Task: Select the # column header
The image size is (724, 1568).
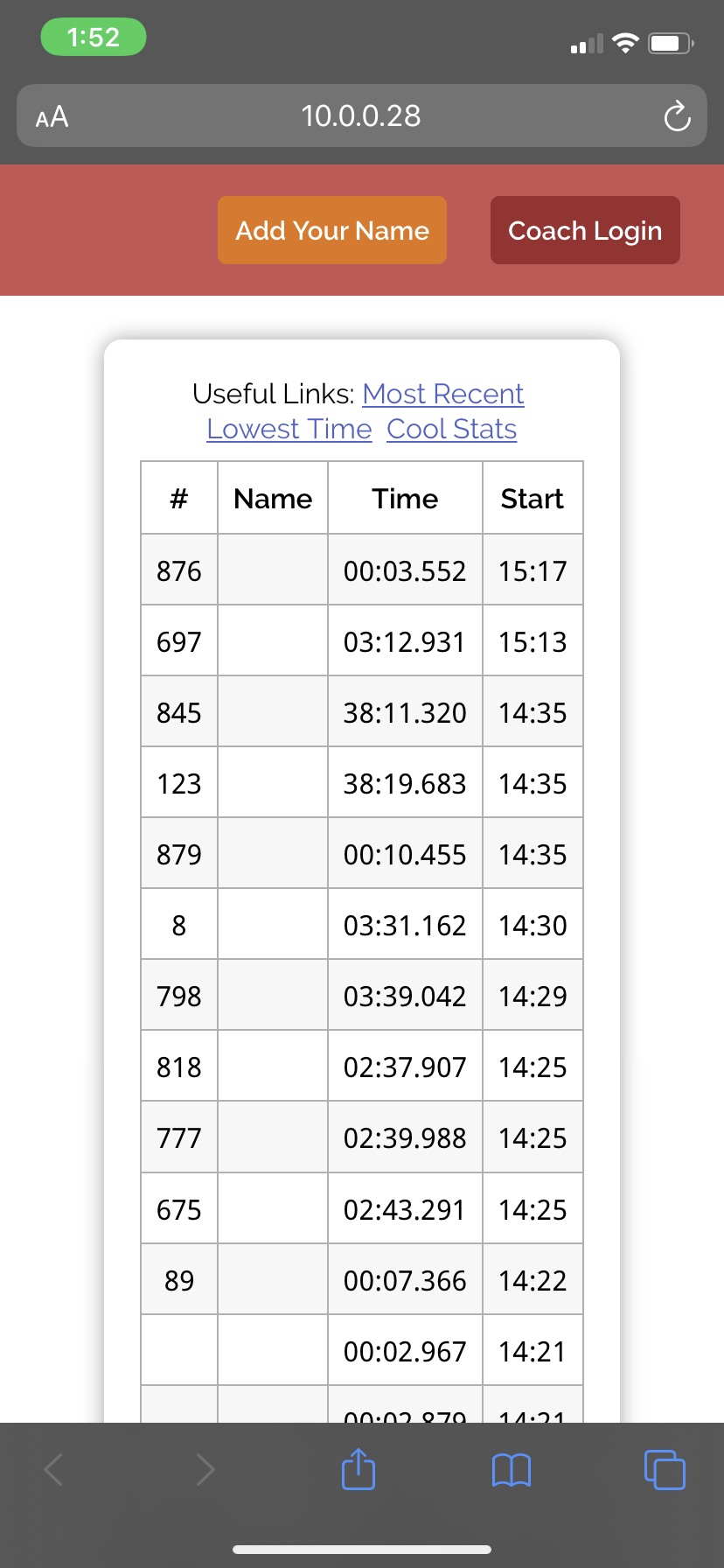Action: (x=178, y=498)
